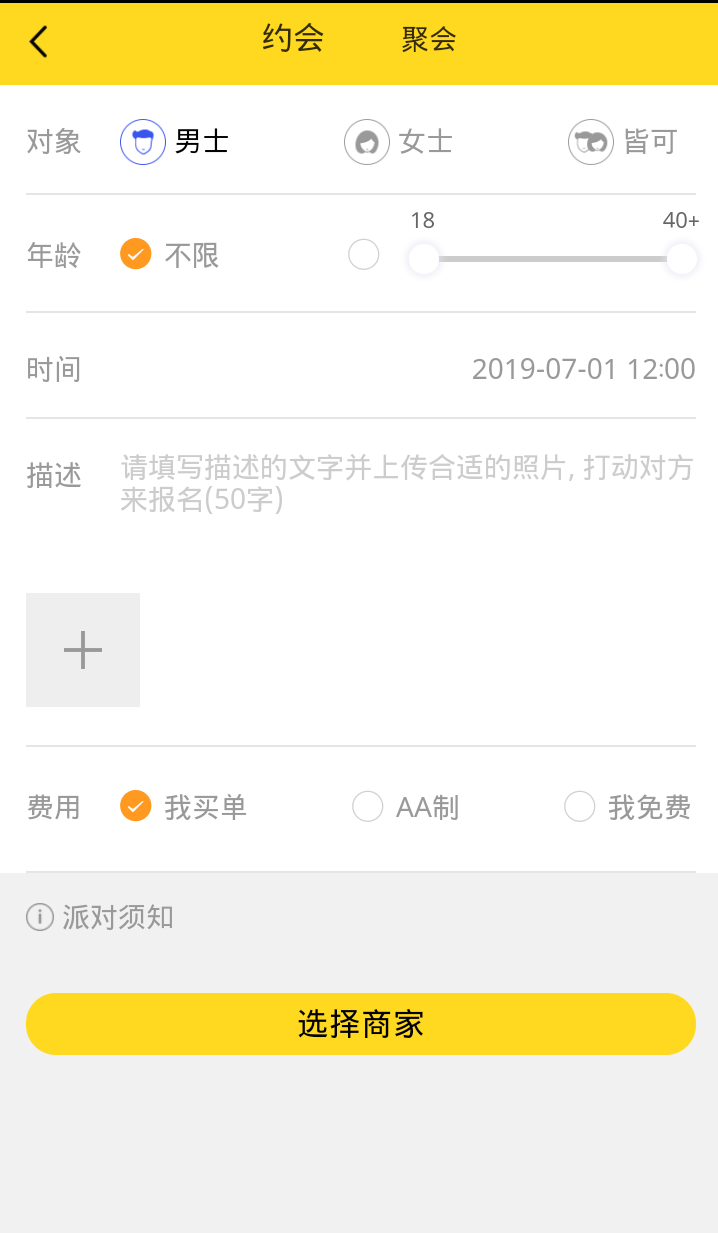
Task: Select 女士 as the target
Action: pyautogui.click(x=398, y=142)
